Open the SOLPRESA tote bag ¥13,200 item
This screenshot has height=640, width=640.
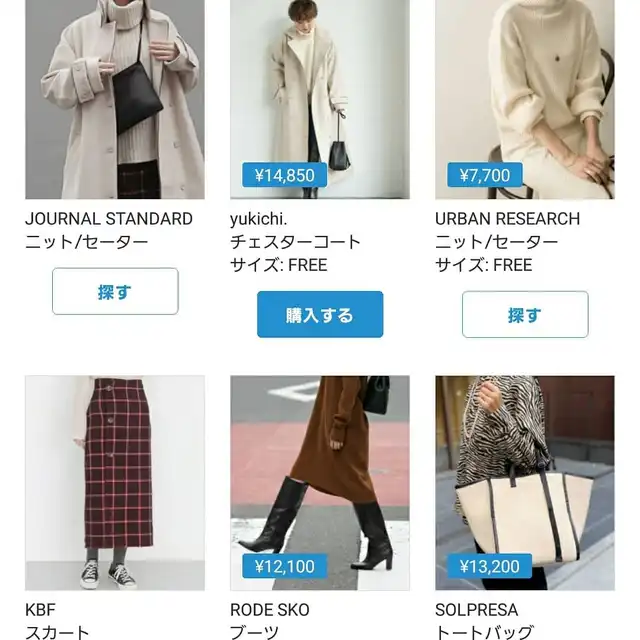click(525, 483)
